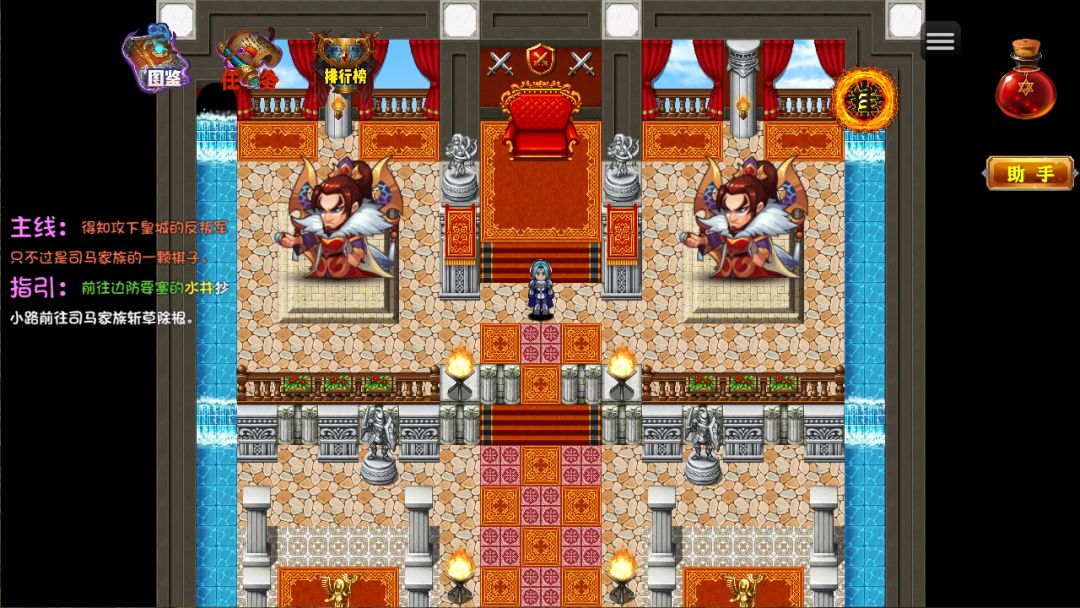Image resolution: width=1080 pixels, height=608 pixels.
Task: Open the 任务 quest scroll
Action: [248, 62]
